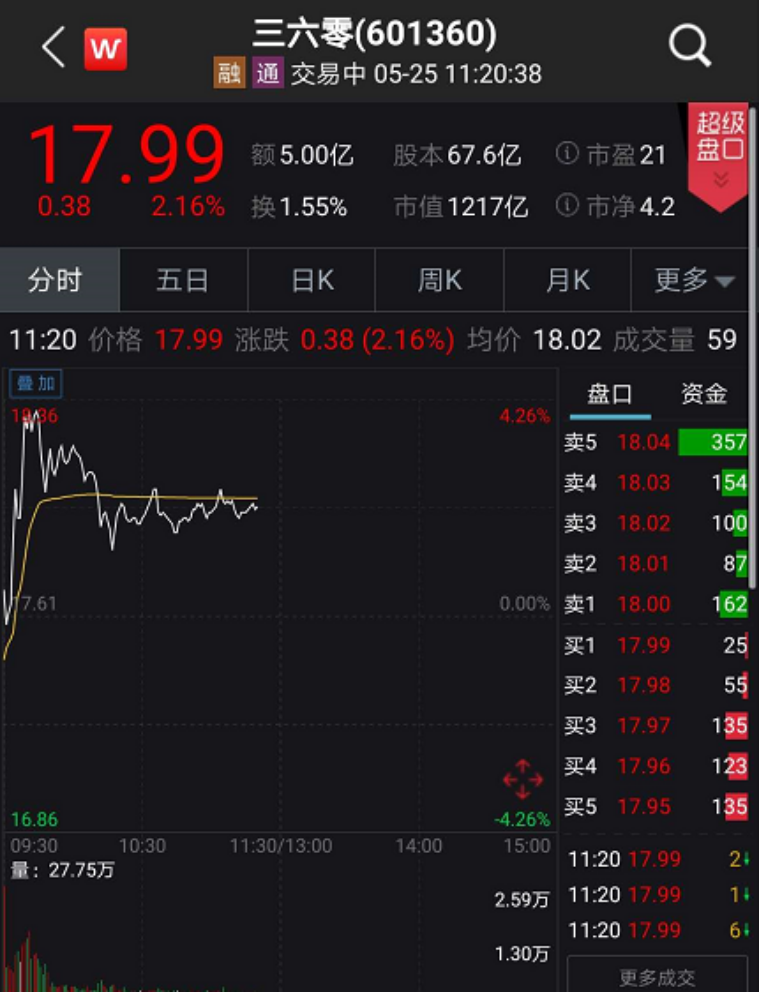The width and height of the screenshot is (759, 992).
Task: Tap the red W logo button
Action: tap(105, 48)
